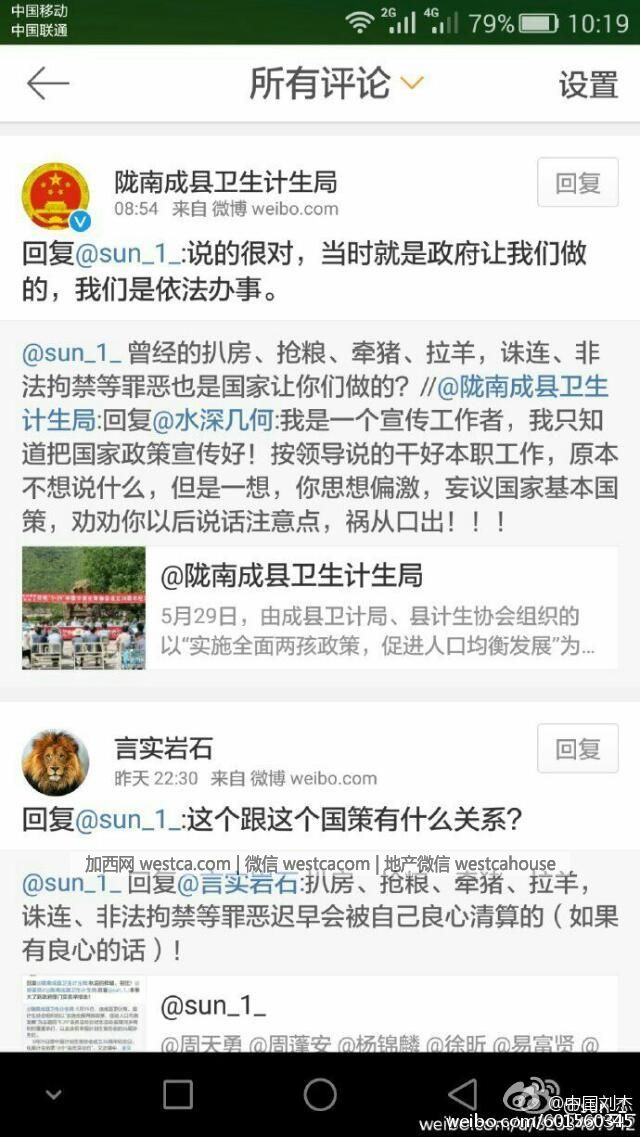
Task: Go back using the top-left arrow
Action: coord(47,84)
